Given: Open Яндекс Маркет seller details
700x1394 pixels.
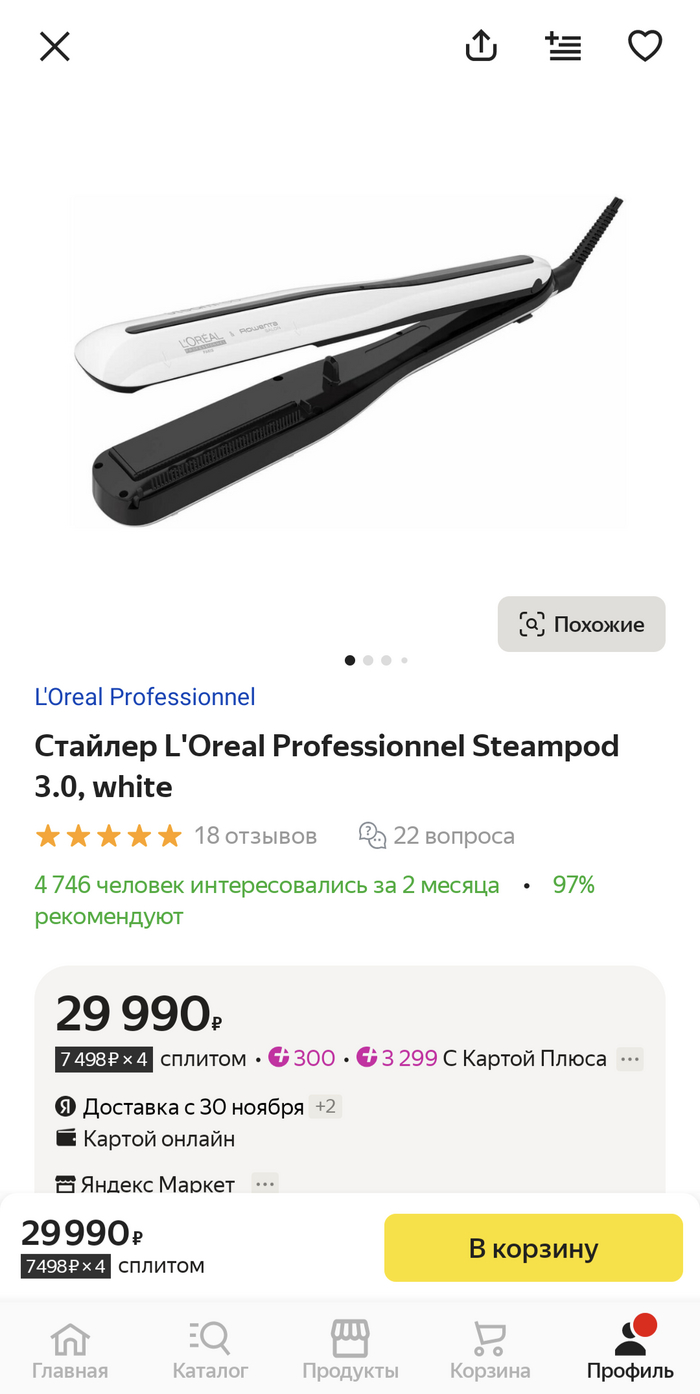Looking at the screenshot, I should click(264, 1184).
